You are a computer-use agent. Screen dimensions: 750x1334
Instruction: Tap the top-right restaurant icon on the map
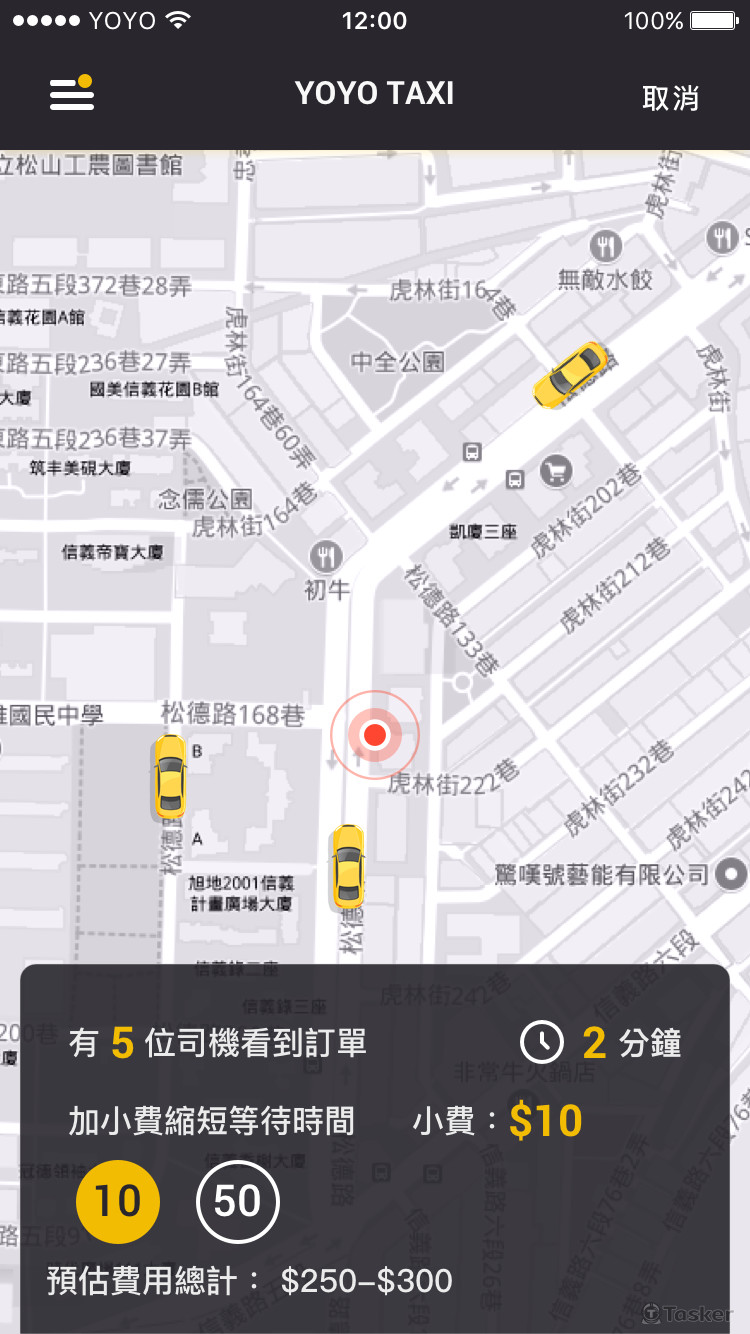coord(722,238)
